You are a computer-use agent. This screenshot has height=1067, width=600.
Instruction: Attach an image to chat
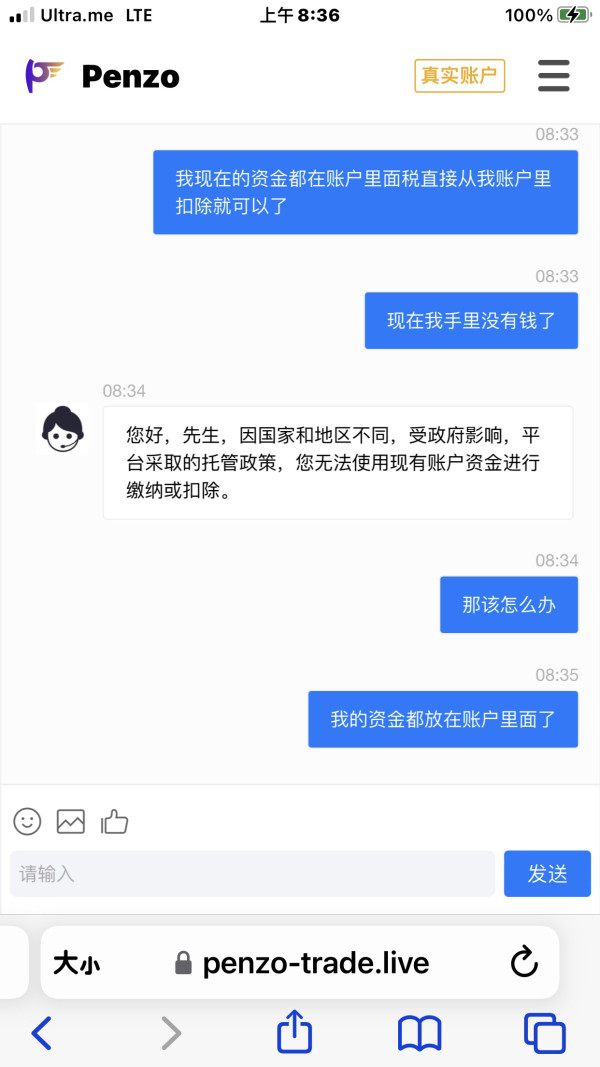pyautogui.click(x=71, y=821)
